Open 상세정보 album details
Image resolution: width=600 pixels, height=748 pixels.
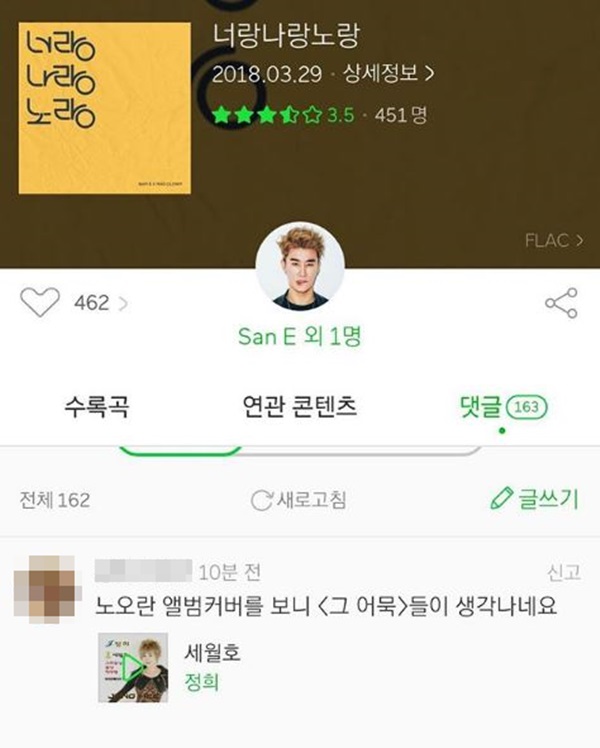coord(389,74)
